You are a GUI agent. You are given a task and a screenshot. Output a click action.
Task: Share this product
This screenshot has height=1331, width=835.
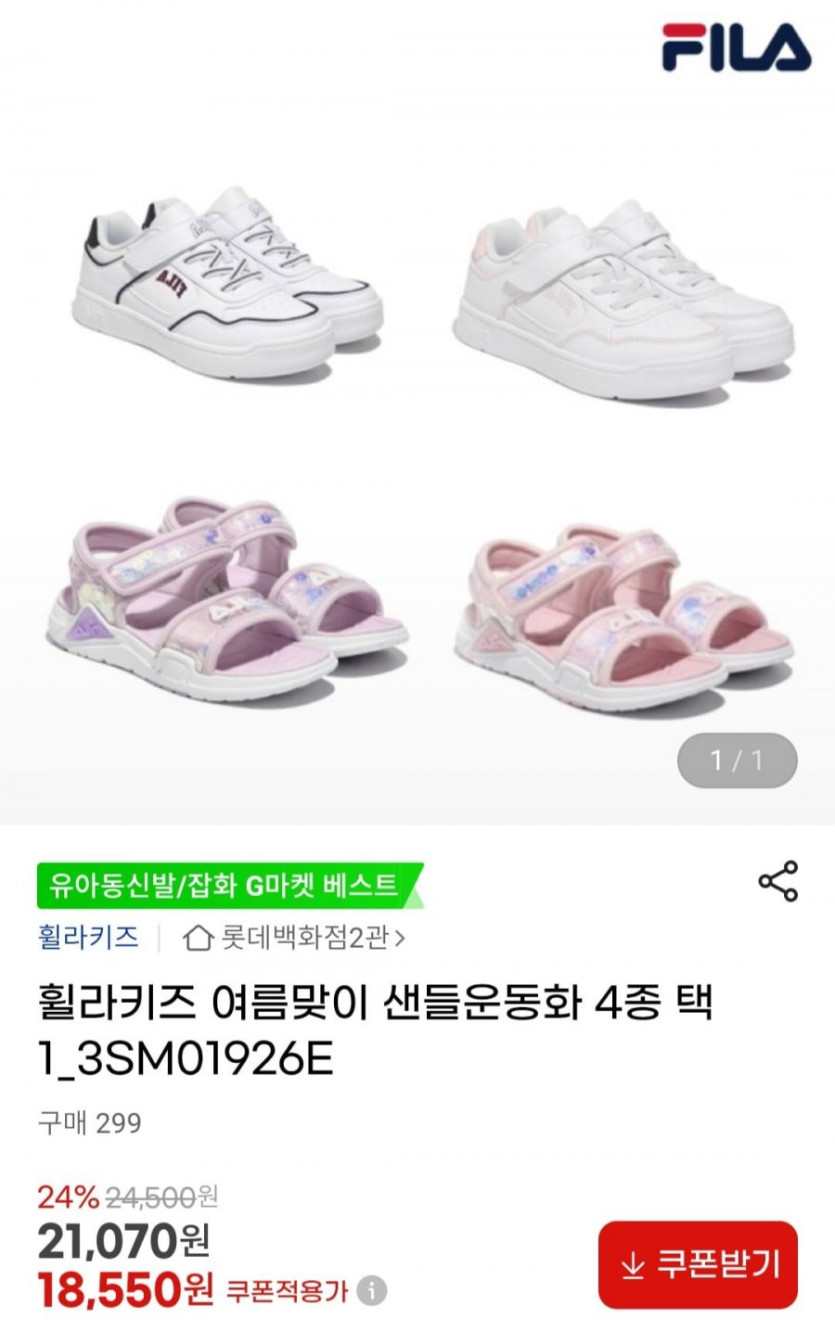[777, 881]
